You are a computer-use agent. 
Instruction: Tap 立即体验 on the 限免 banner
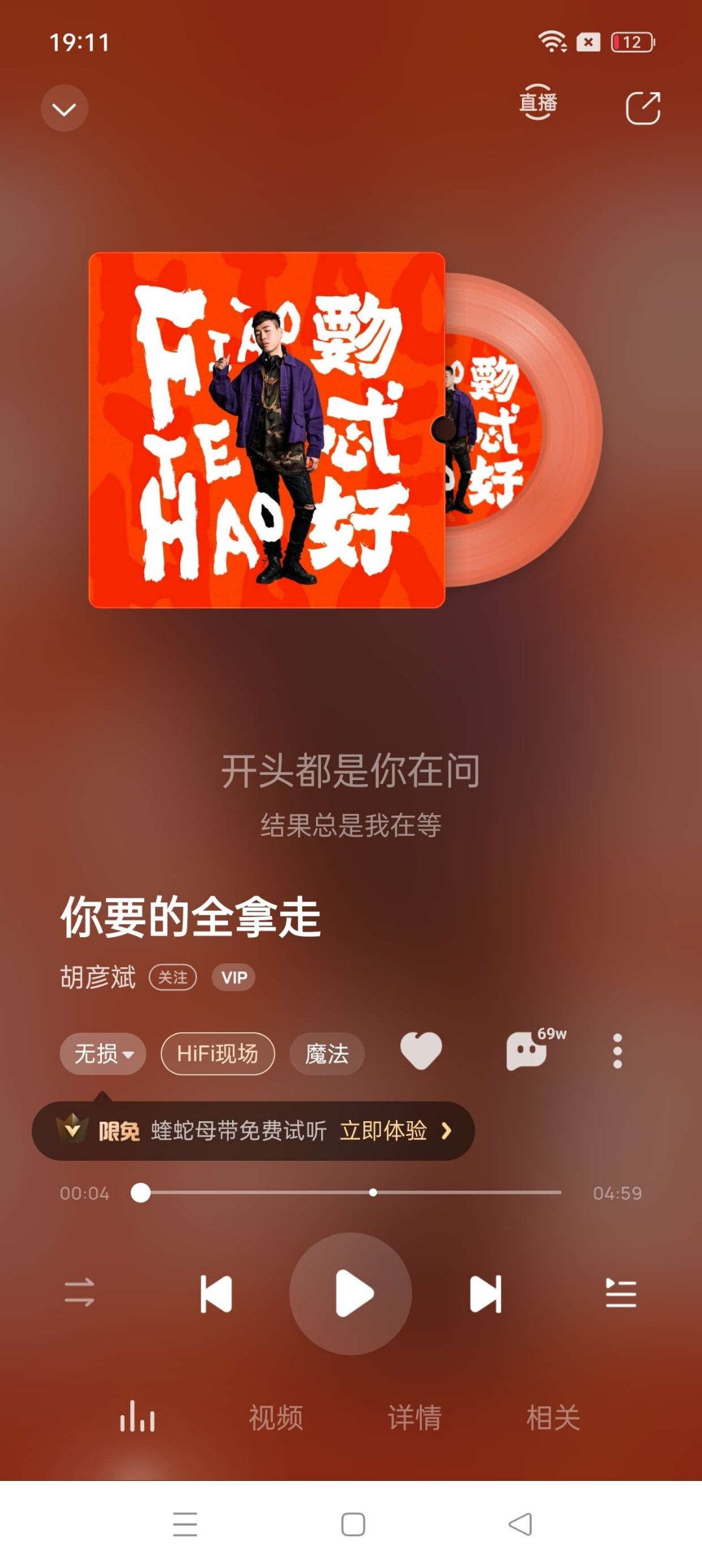pyautogui.click(x=383, y=1131)
